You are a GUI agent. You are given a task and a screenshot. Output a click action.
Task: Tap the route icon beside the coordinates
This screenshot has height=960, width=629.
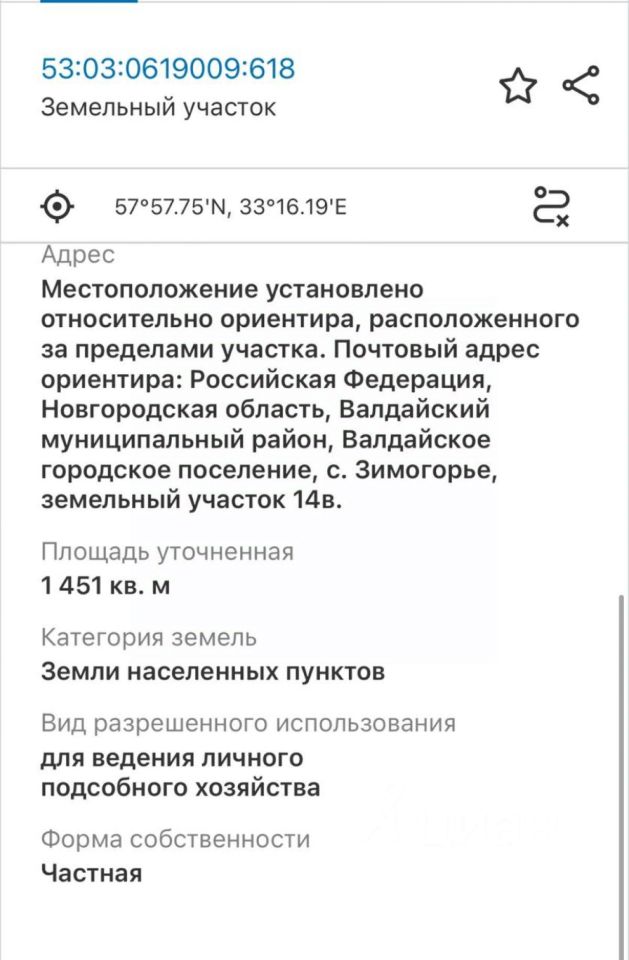pyautogui.click(x=551, y=206)
